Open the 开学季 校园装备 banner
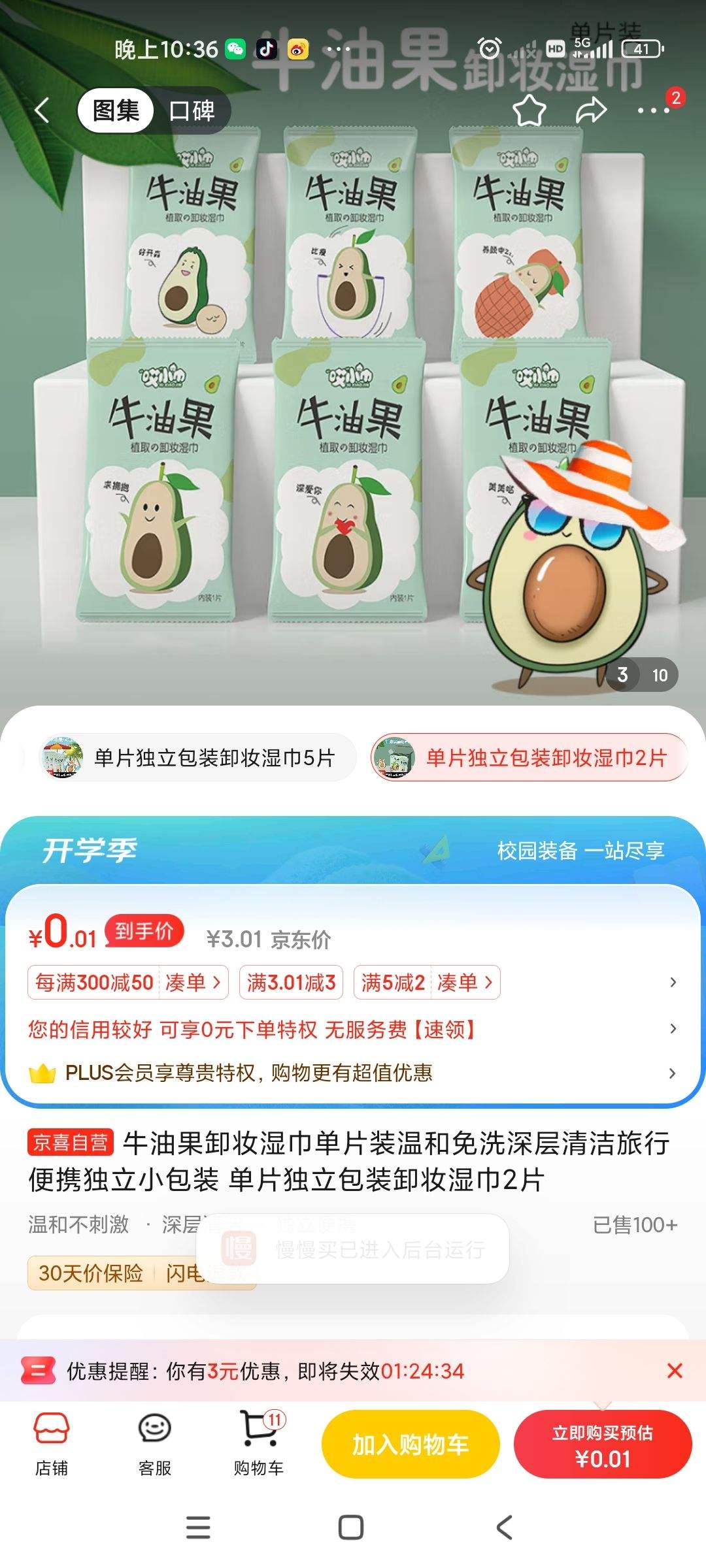 [353, 851]
